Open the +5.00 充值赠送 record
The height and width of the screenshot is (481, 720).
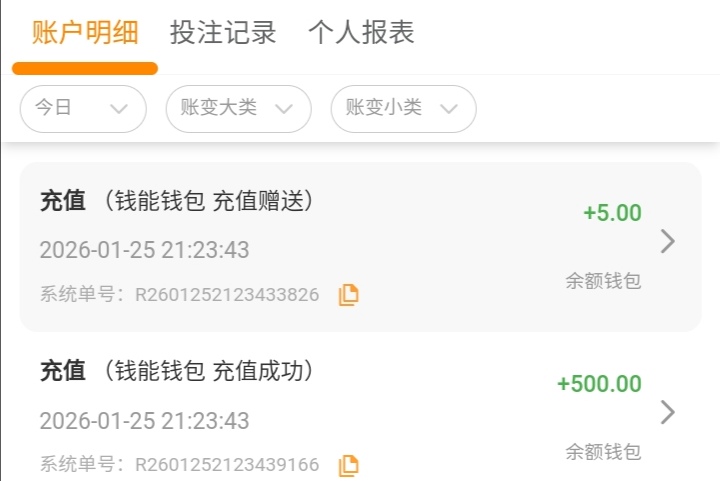pos(668,241)
